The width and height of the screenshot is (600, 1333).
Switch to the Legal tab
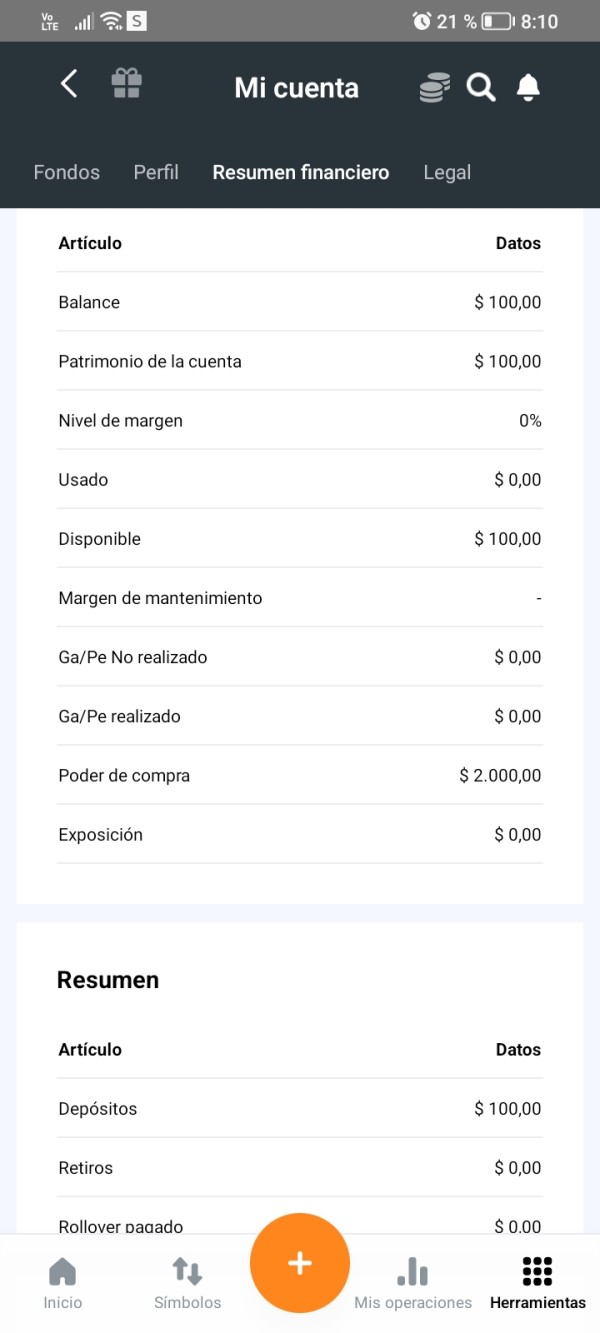click(447, 173)
